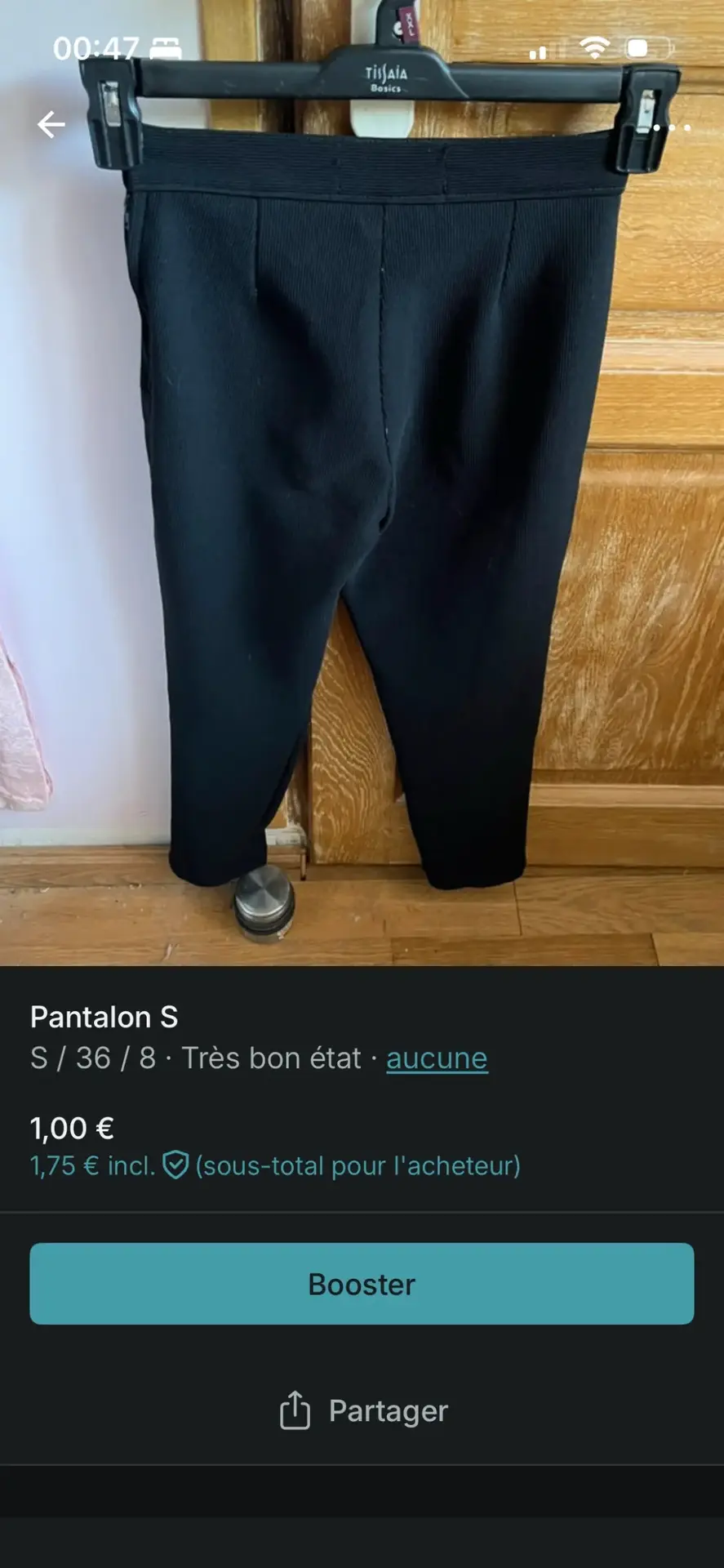Boost this listing with Booster button
The width and height of the screenshot is (724, 1568).
point(362,1284)
